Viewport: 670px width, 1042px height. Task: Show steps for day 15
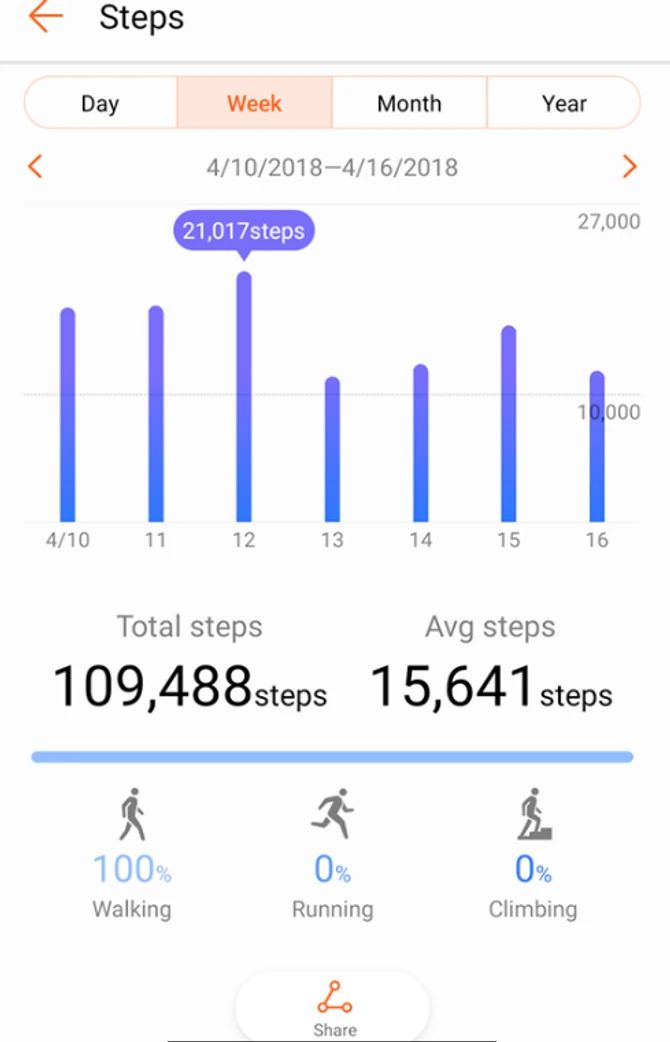tap(508, 425)
